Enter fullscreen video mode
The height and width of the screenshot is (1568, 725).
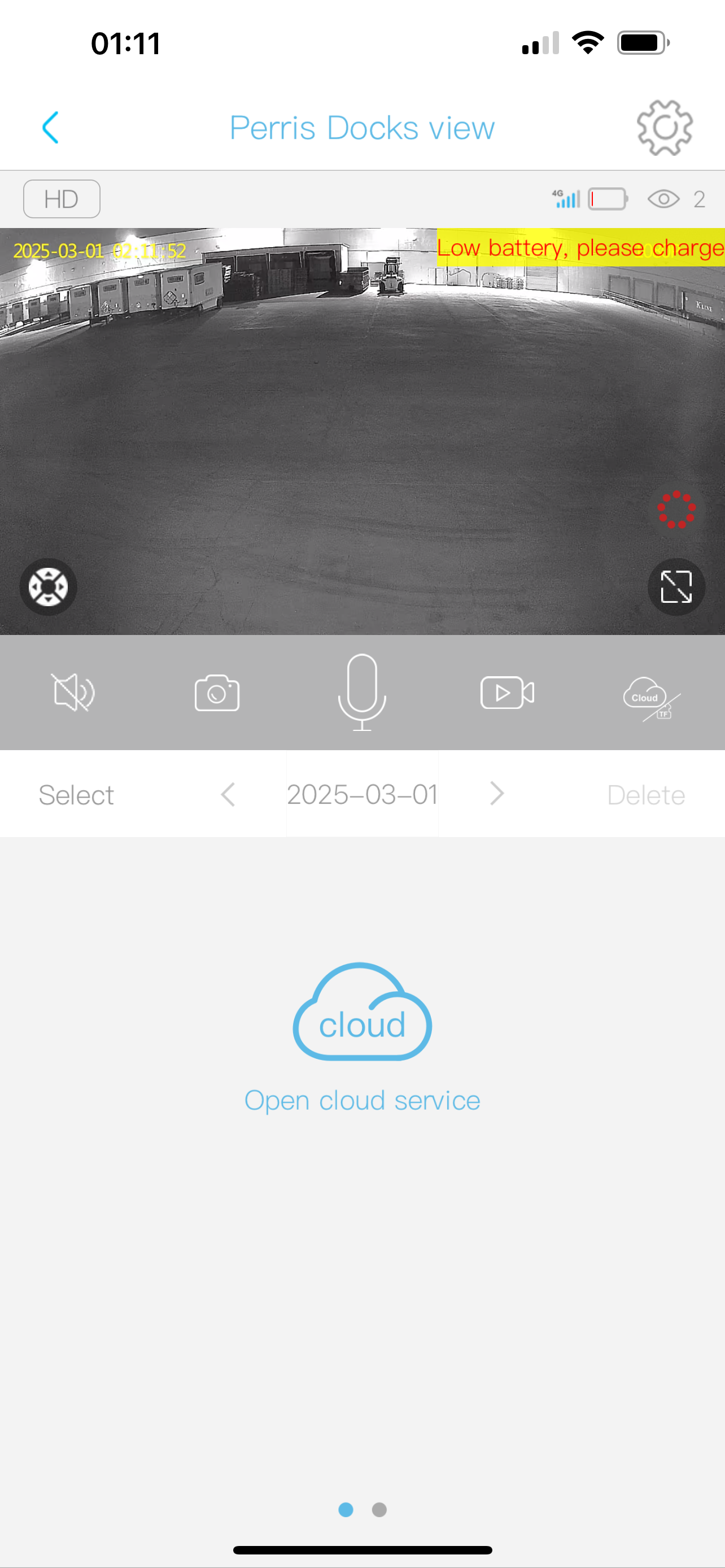(676, 587)
